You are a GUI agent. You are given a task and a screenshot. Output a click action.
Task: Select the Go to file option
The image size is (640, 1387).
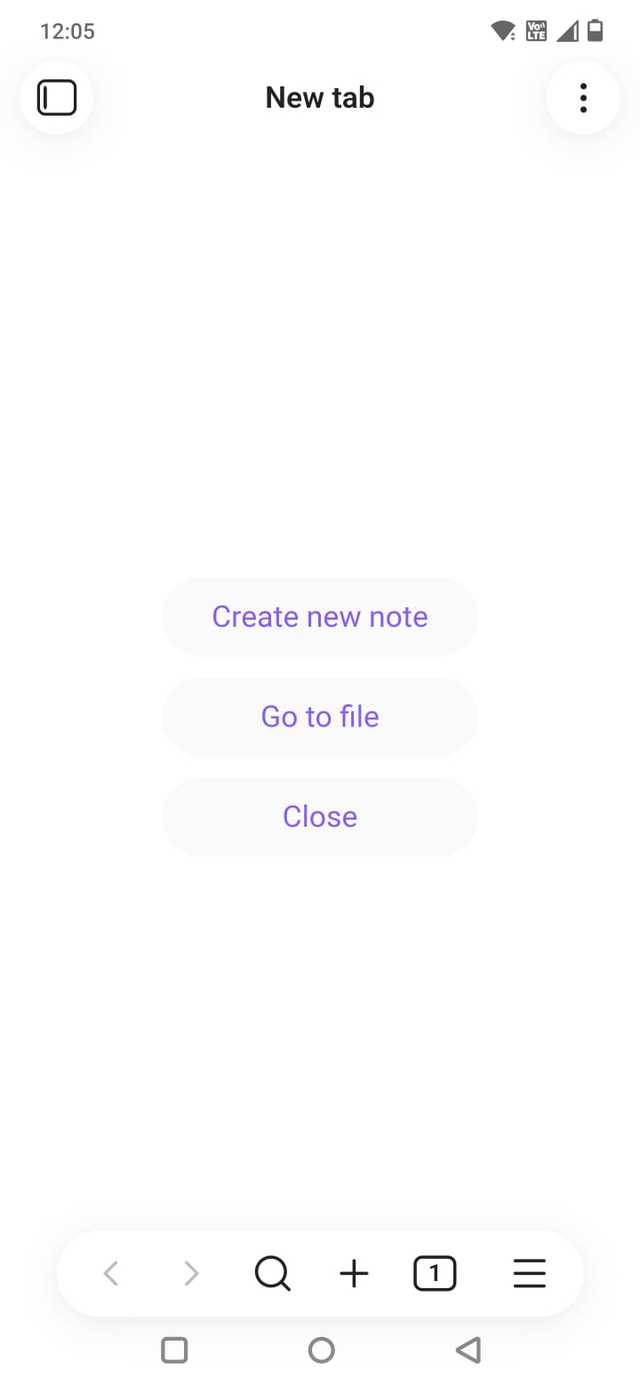coord(320,717)
